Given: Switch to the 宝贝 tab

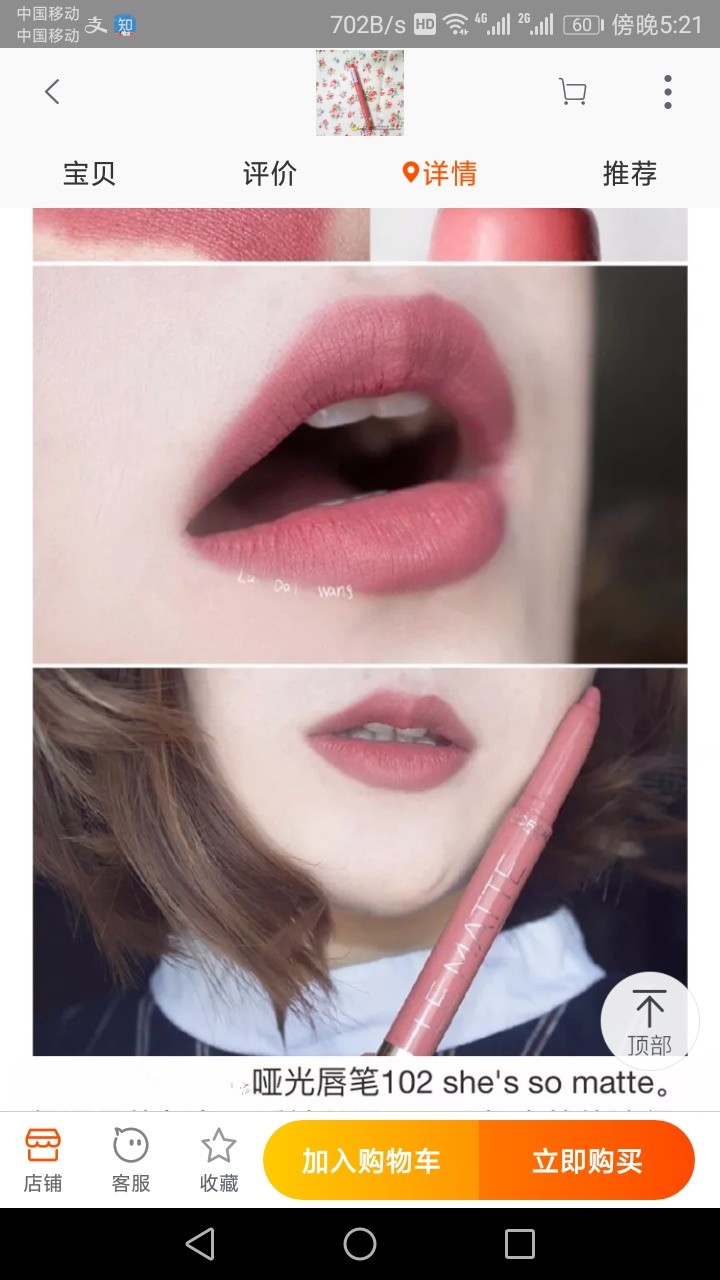Looking at the screenshot, I should (x=90, y=174).
